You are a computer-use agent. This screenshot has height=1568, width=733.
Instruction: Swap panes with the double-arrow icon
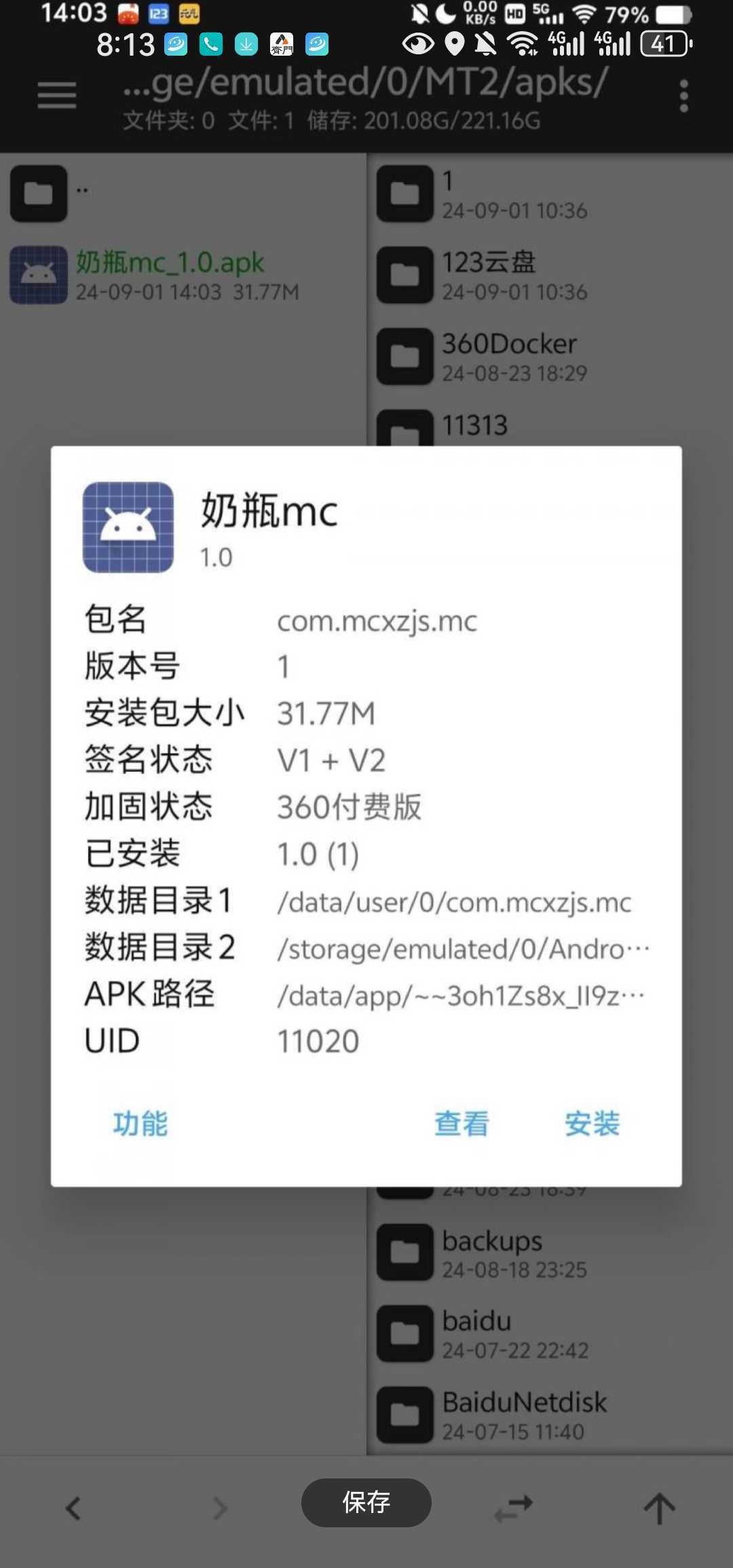tap(514, 1508)
